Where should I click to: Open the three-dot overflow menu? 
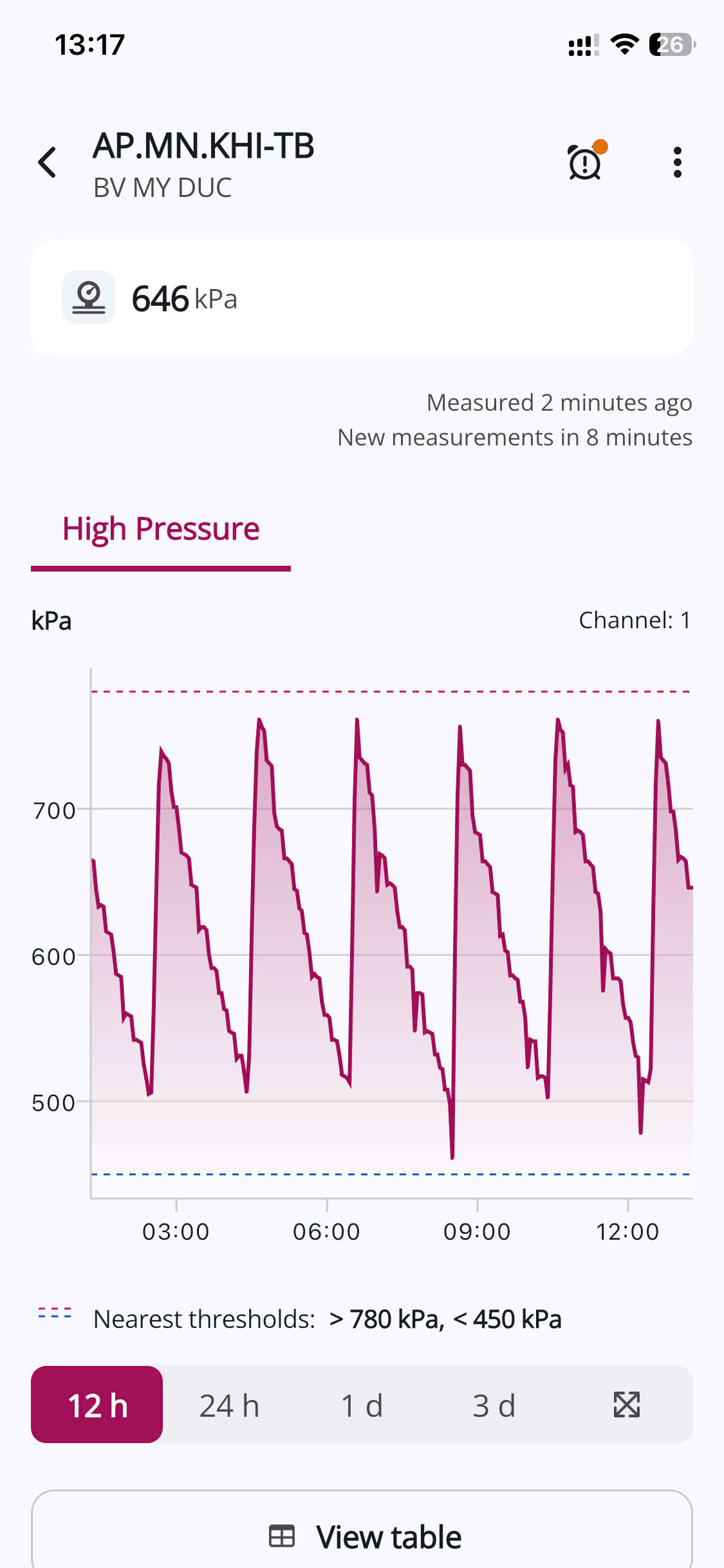coord(676,162)
